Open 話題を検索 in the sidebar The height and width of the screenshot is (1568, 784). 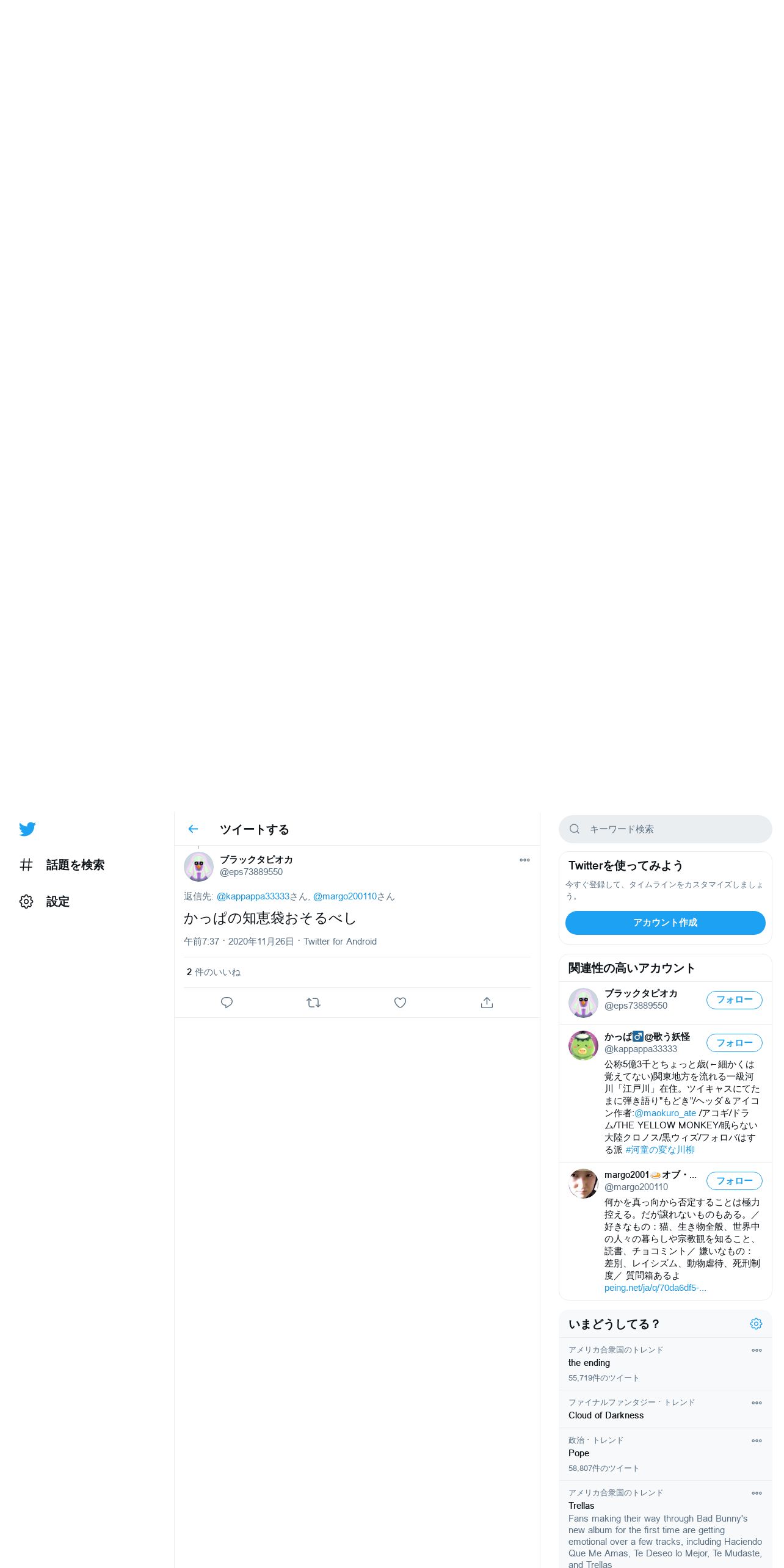point(62,865)
